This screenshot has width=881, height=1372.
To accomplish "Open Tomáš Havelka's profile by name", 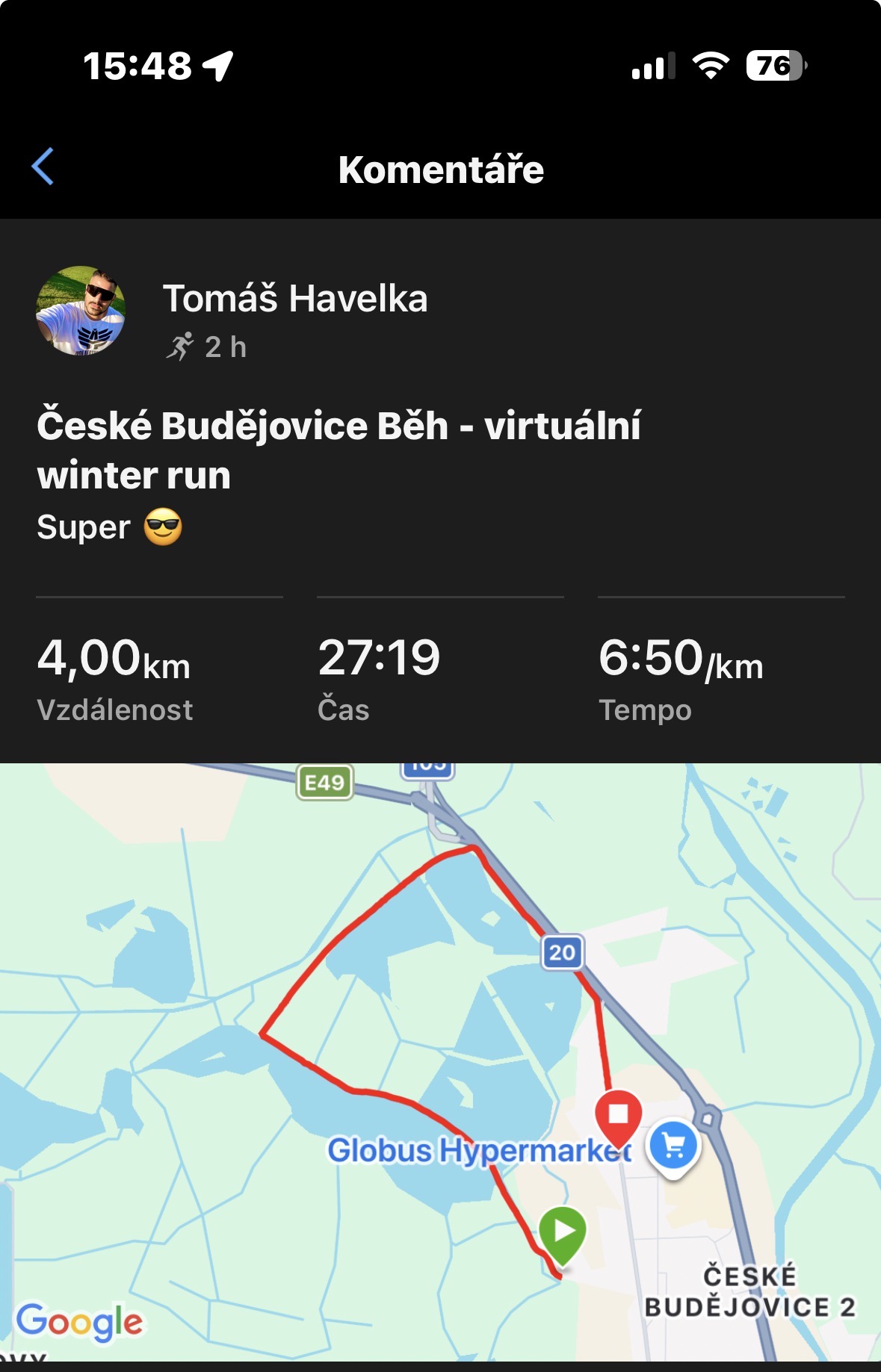I will click(x=295, y=299).
